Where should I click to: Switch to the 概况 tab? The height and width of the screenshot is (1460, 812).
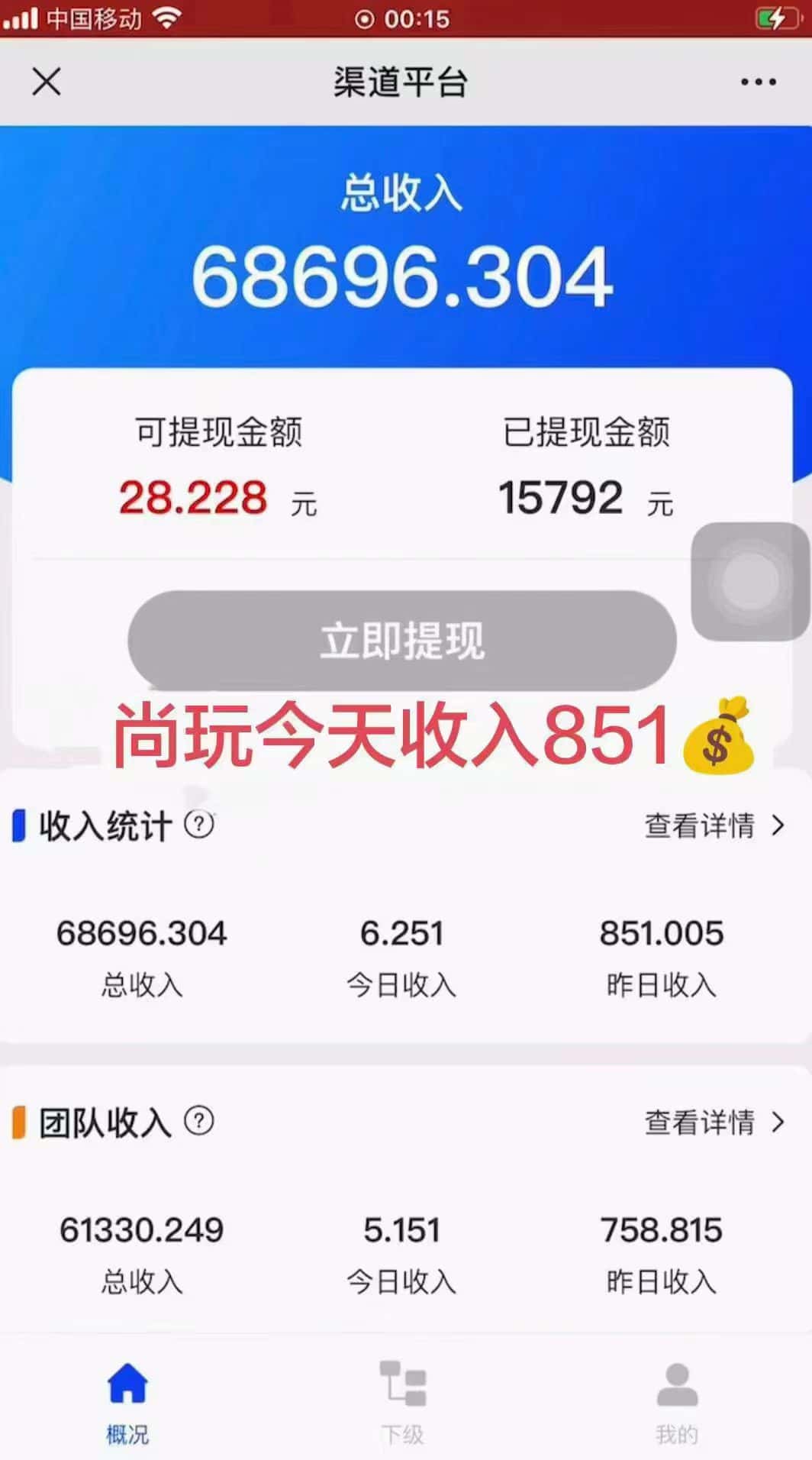point(127,1400)
